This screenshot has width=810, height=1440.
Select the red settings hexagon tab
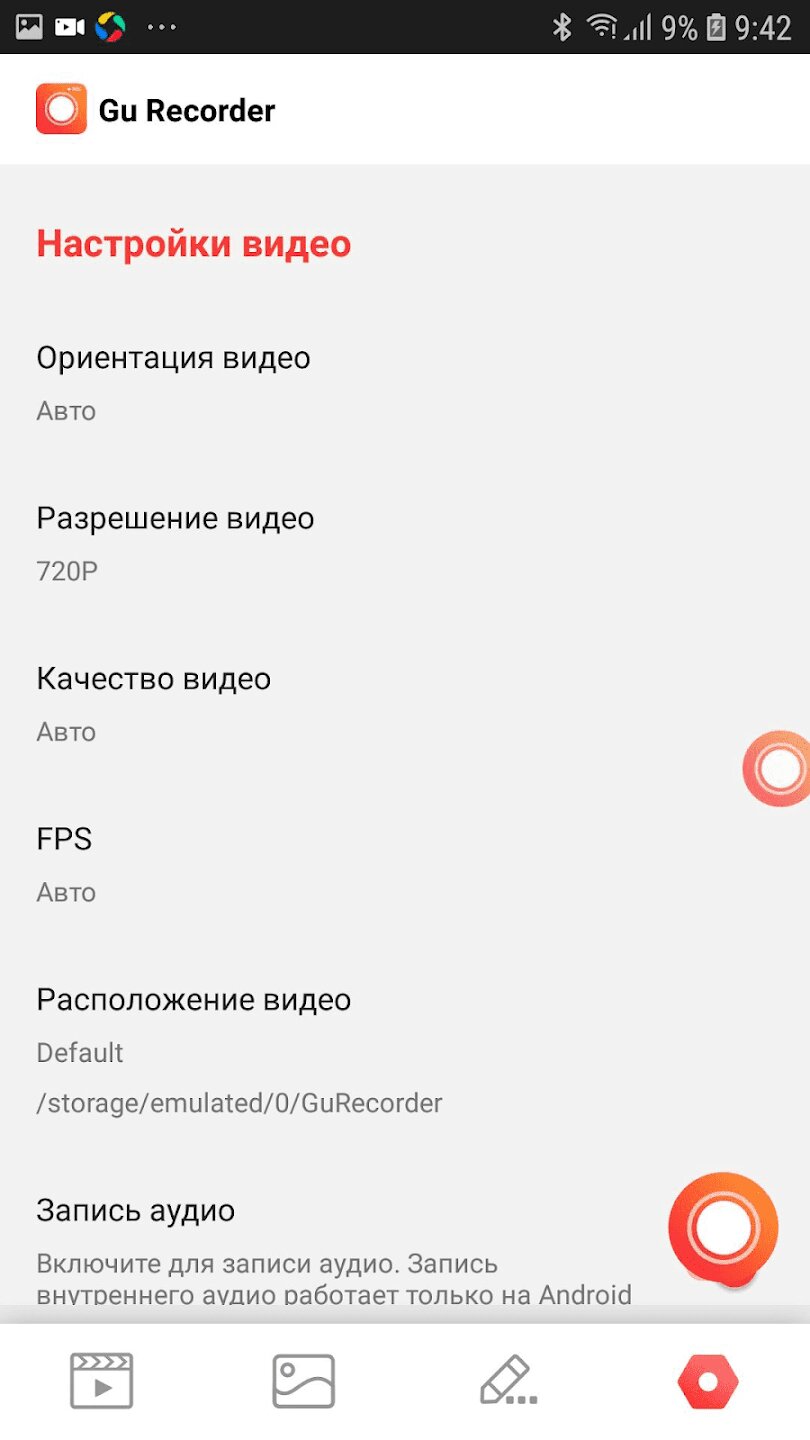(708, 1381)
